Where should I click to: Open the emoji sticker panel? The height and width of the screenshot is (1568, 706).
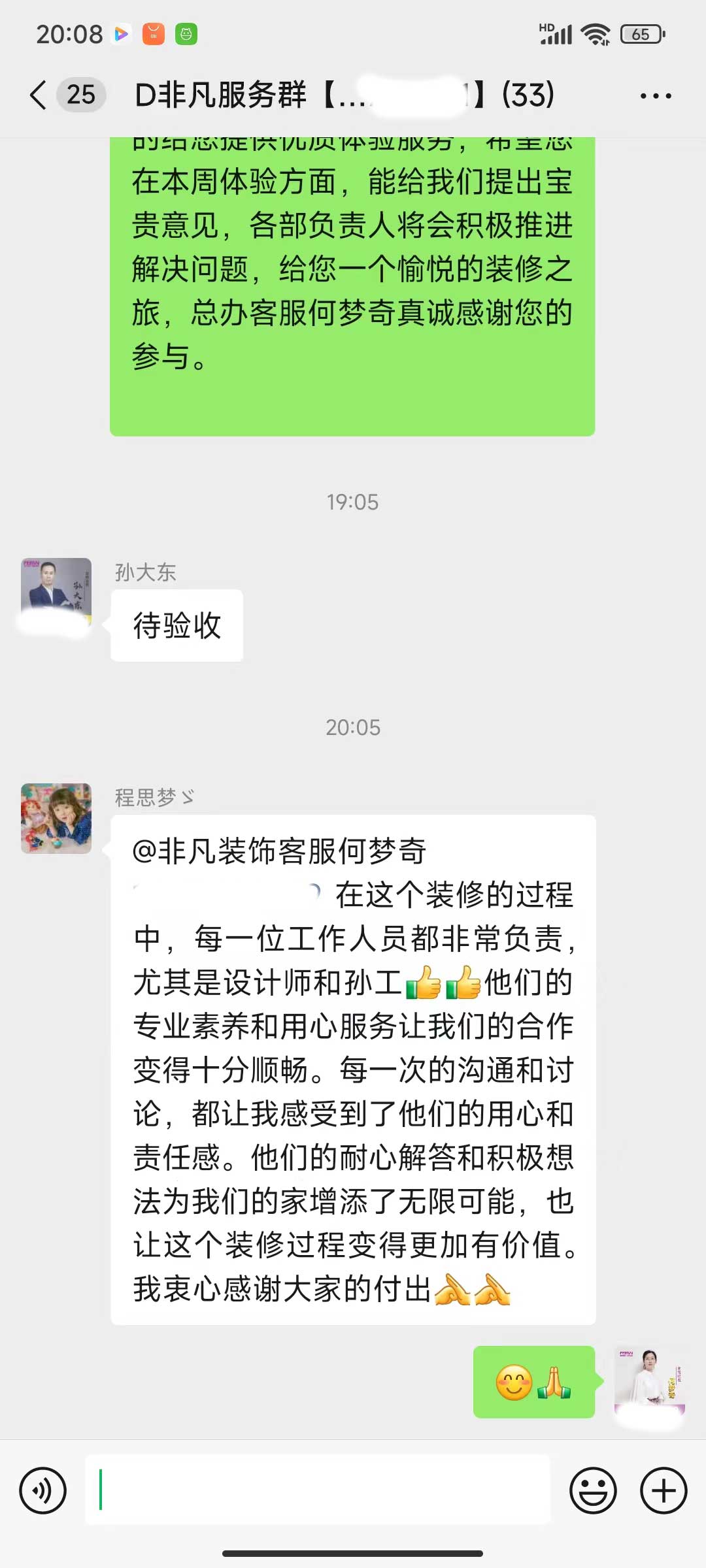pos(593,1491)
